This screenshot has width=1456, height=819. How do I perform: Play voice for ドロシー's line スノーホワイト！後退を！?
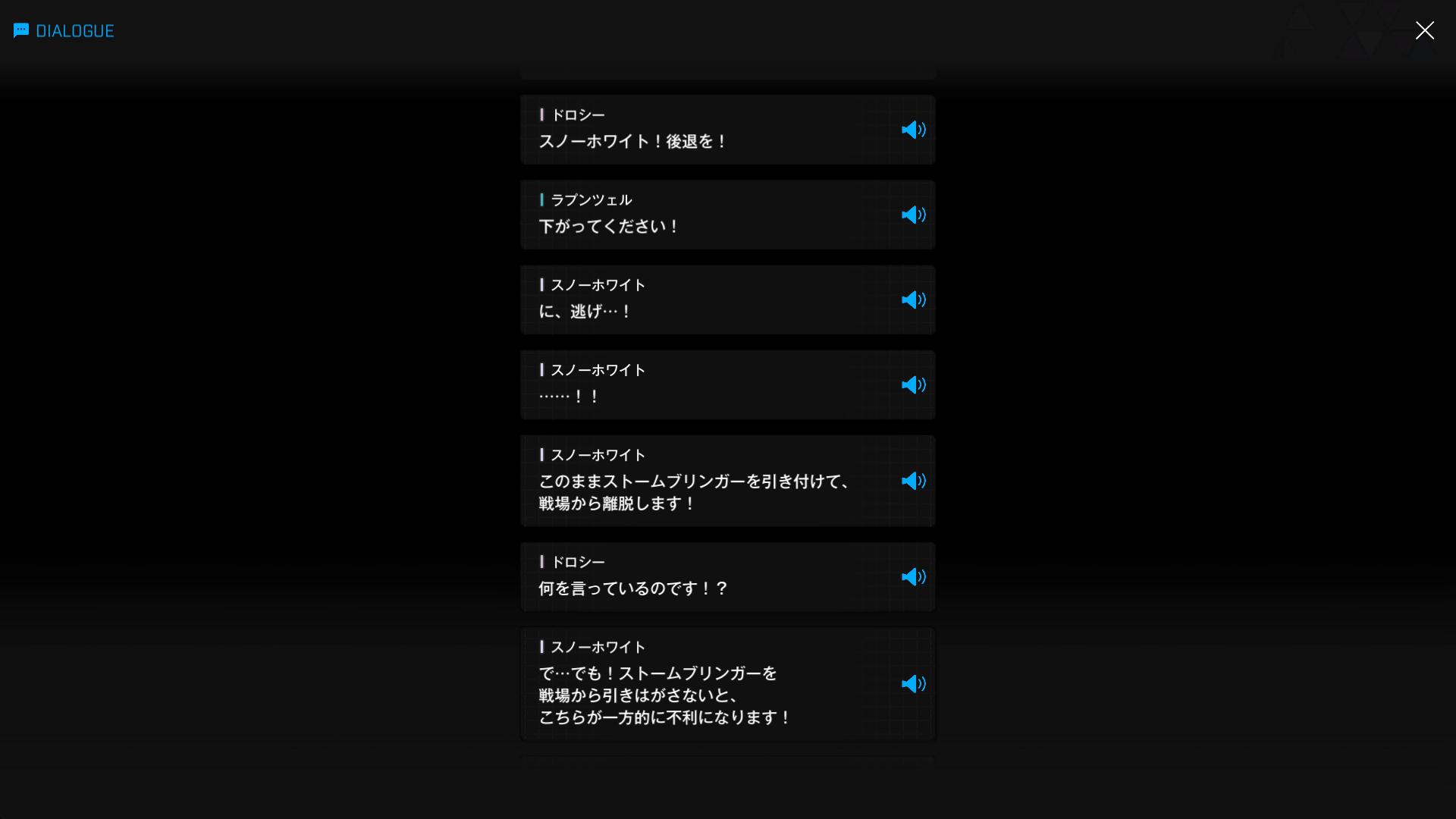point(913,130)
